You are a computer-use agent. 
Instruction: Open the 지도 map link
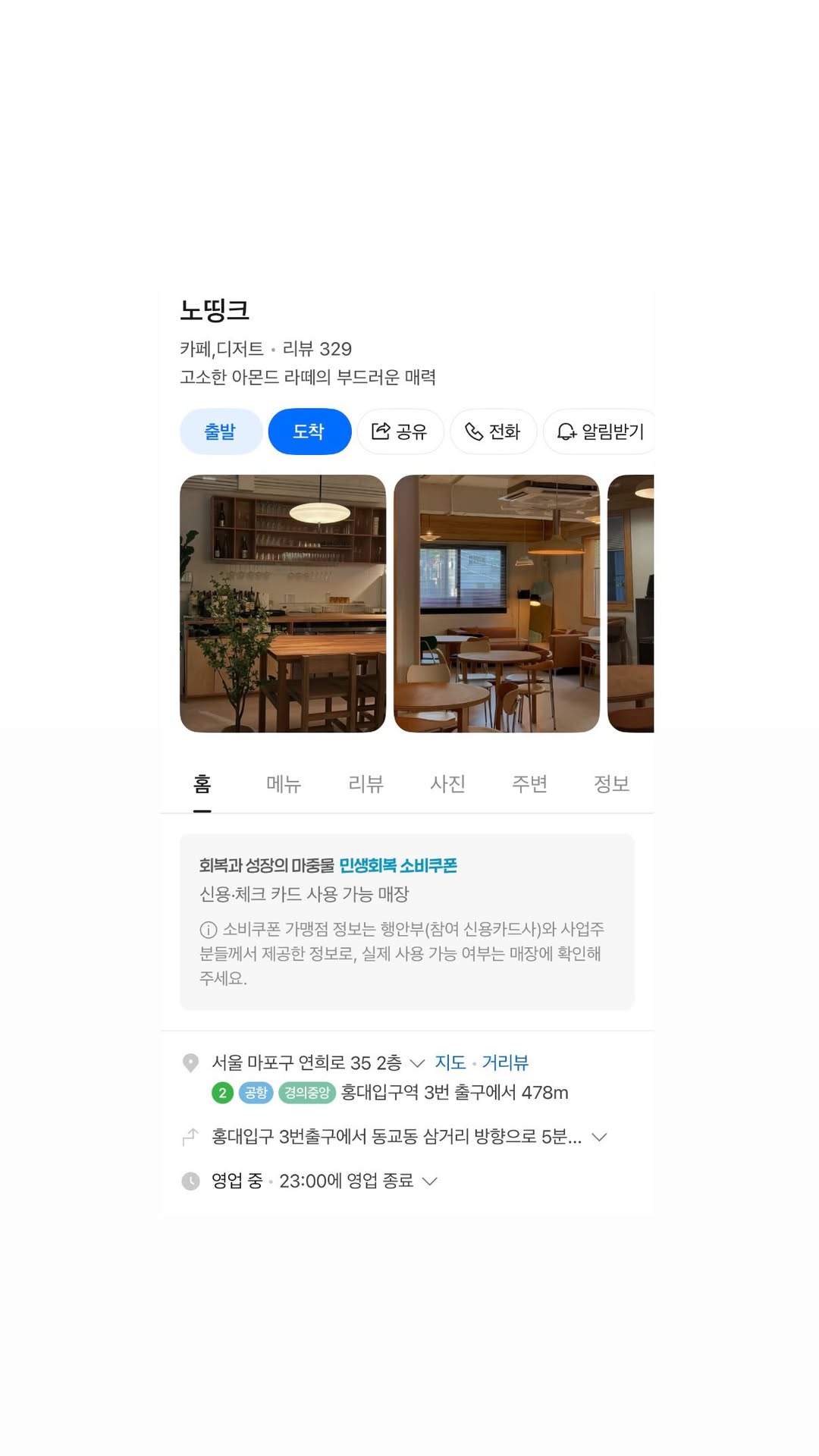450,1062
